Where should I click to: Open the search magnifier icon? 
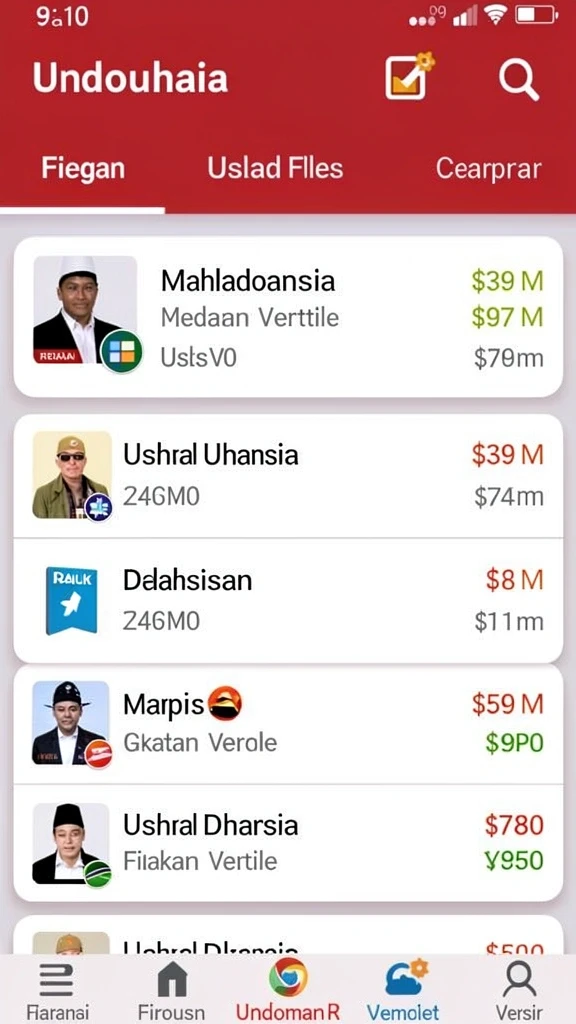pyautogui.click(x=519, y=81)
